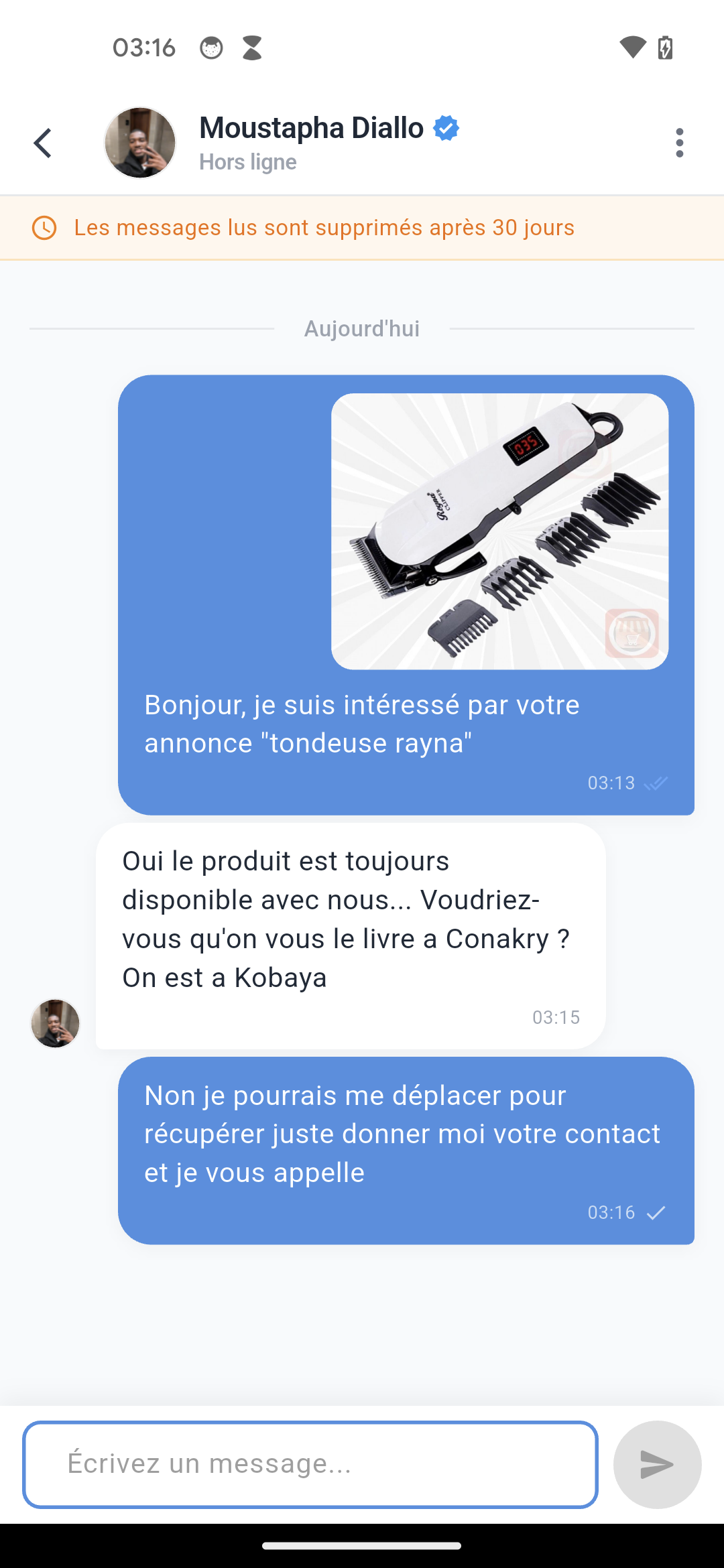Tap the navigation handle at screen bottom

[x=361, y=1543]
